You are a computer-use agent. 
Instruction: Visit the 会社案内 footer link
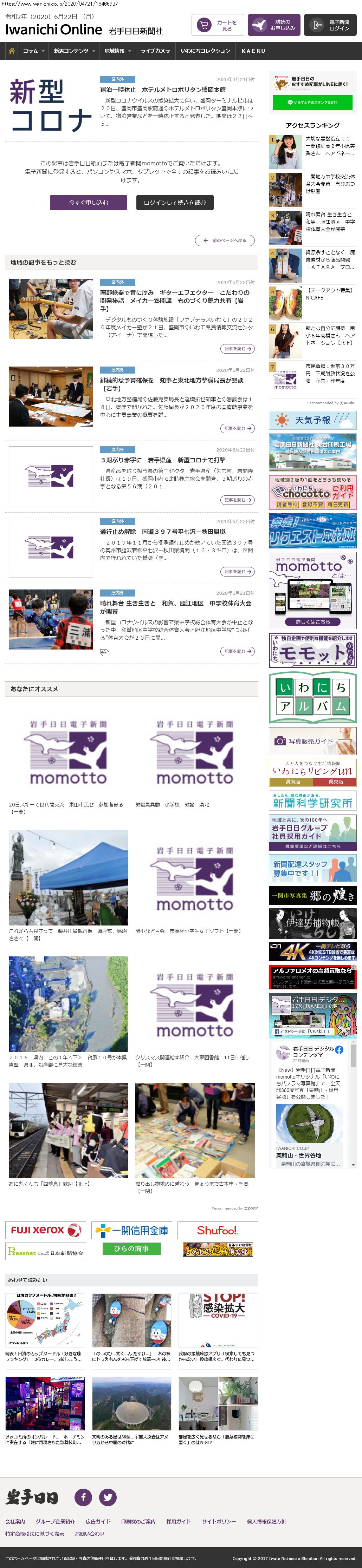tap(15, 1521)
